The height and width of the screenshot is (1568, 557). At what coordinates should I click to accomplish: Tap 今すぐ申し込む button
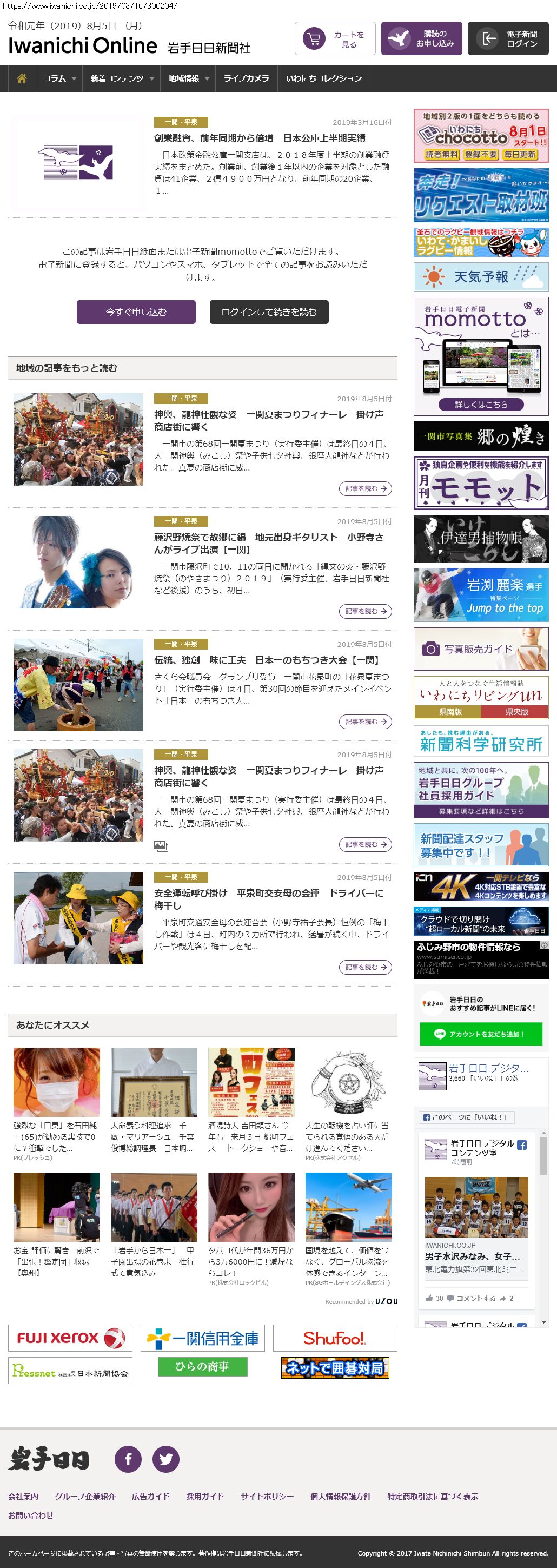tap(136, 312)
